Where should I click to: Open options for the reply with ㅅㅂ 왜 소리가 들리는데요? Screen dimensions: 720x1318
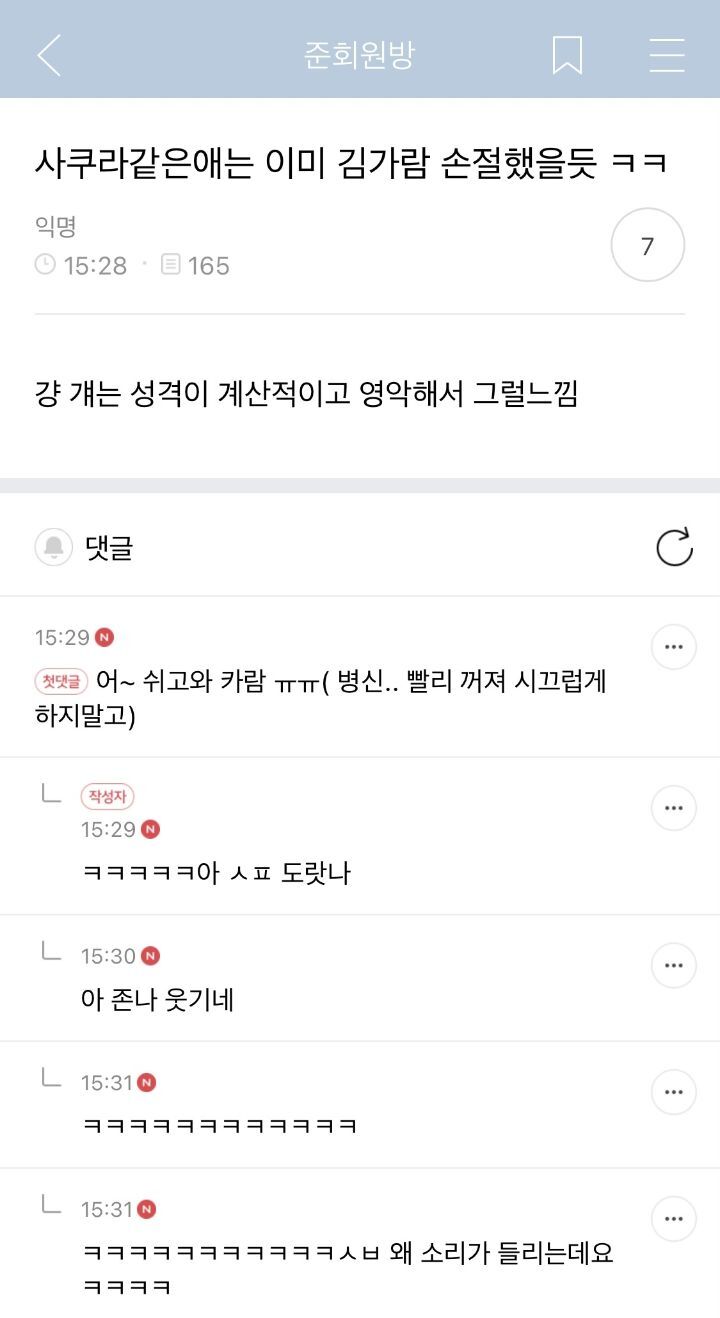tap(673, 1219)
